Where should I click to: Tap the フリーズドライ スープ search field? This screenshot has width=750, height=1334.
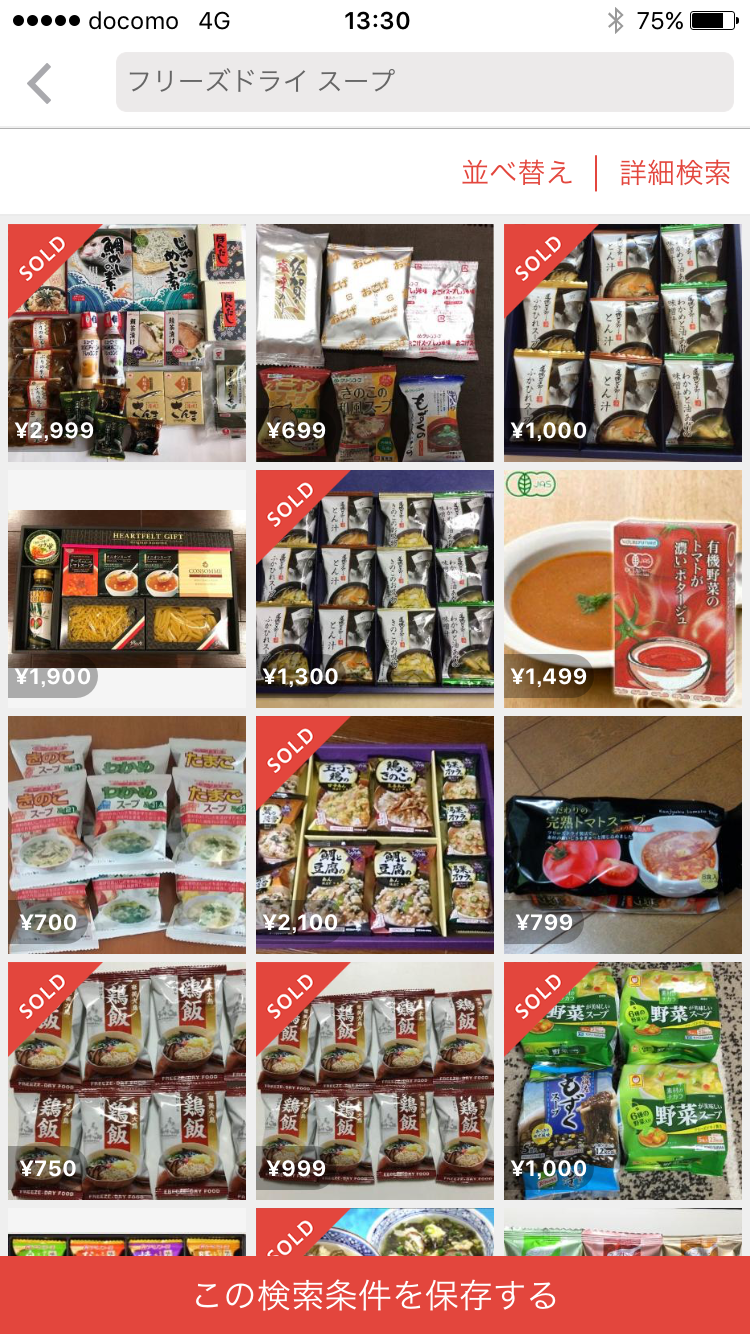[x=425, y=82]
